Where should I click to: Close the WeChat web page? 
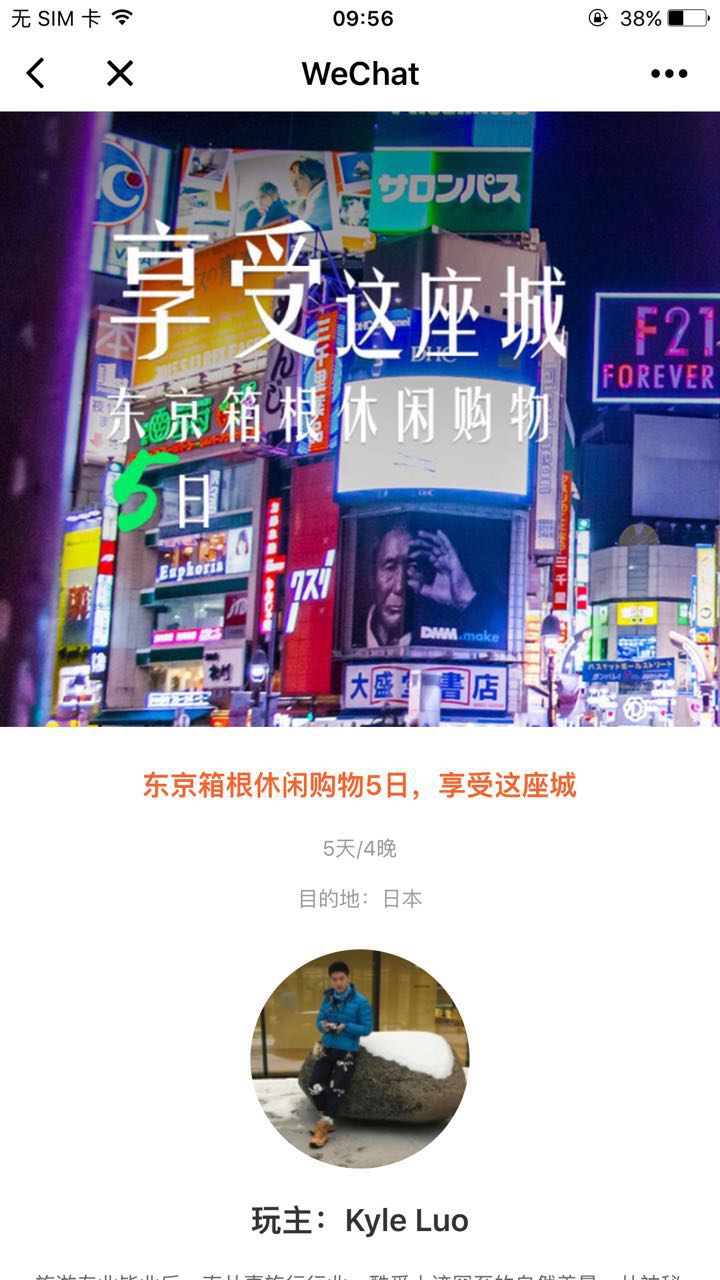coord(120,73)
